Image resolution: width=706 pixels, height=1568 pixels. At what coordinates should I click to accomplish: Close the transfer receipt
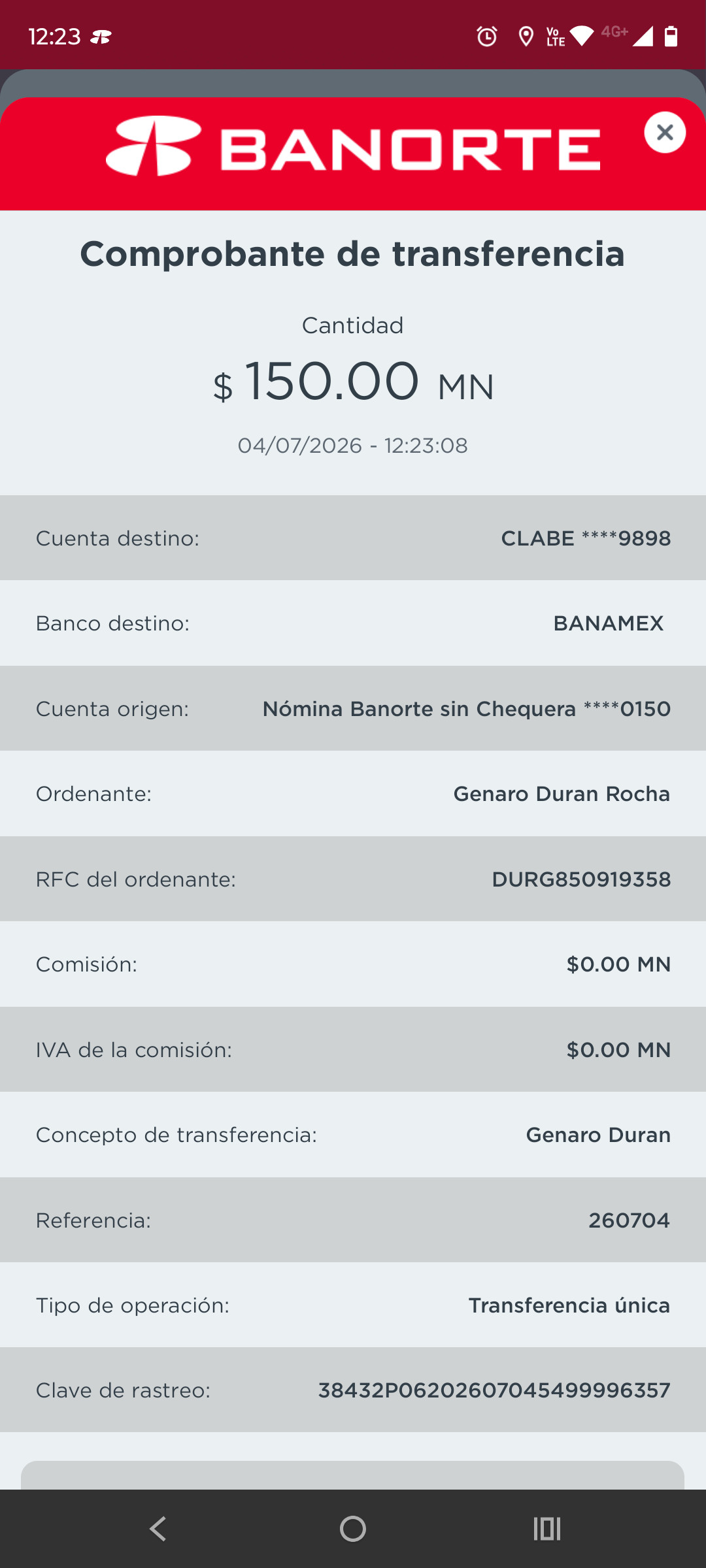pos(665,133)
